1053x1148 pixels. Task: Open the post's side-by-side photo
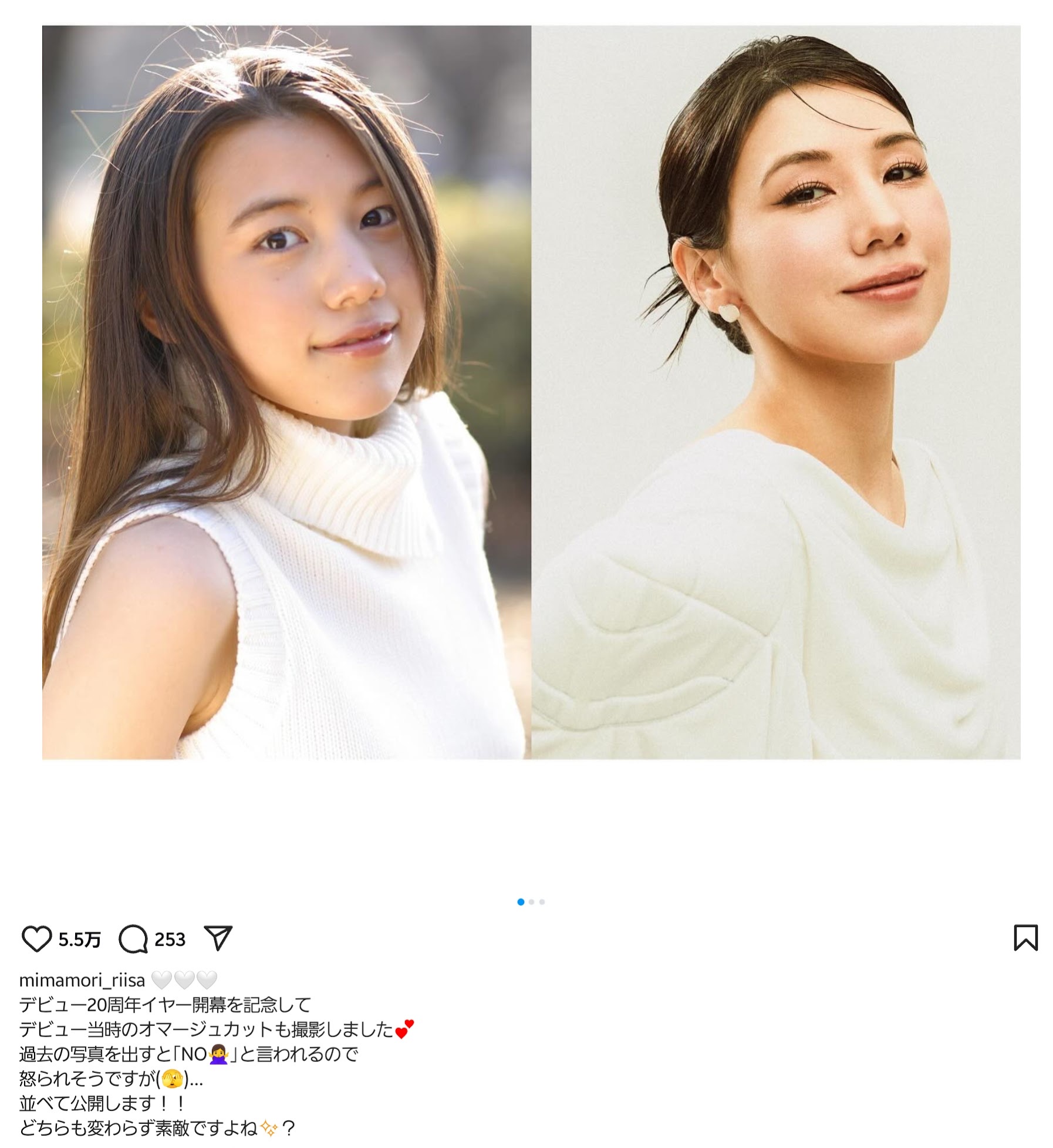tap(531, 392)
